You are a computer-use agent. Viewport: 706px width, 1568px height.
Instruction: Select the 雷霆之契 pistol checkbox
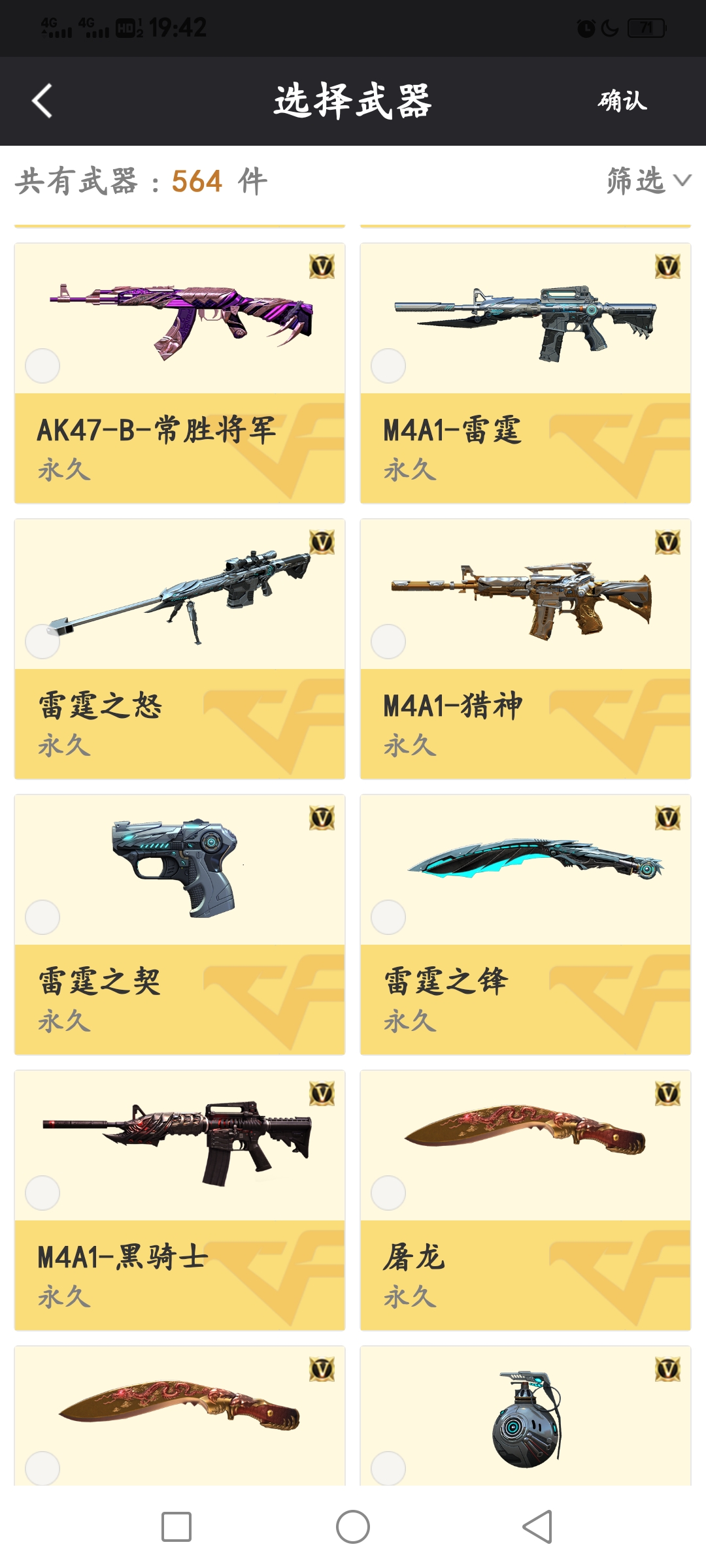tap(42, 917)
